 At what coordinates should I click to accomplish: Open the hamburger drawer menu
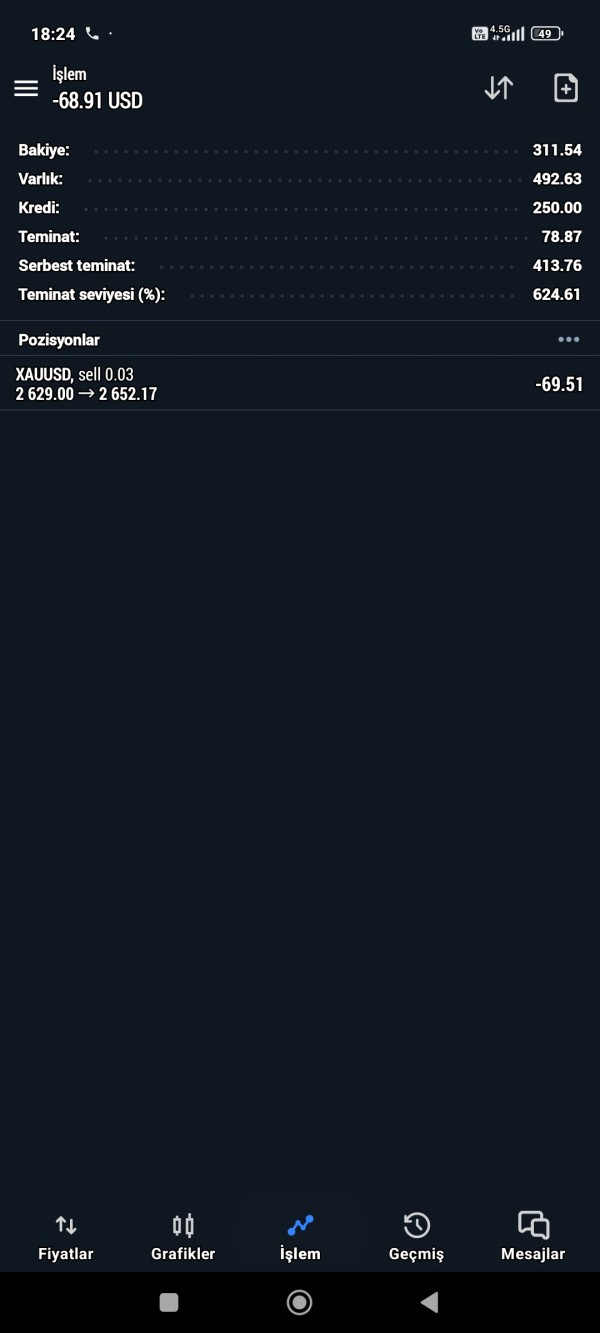[x=26, y=88]
